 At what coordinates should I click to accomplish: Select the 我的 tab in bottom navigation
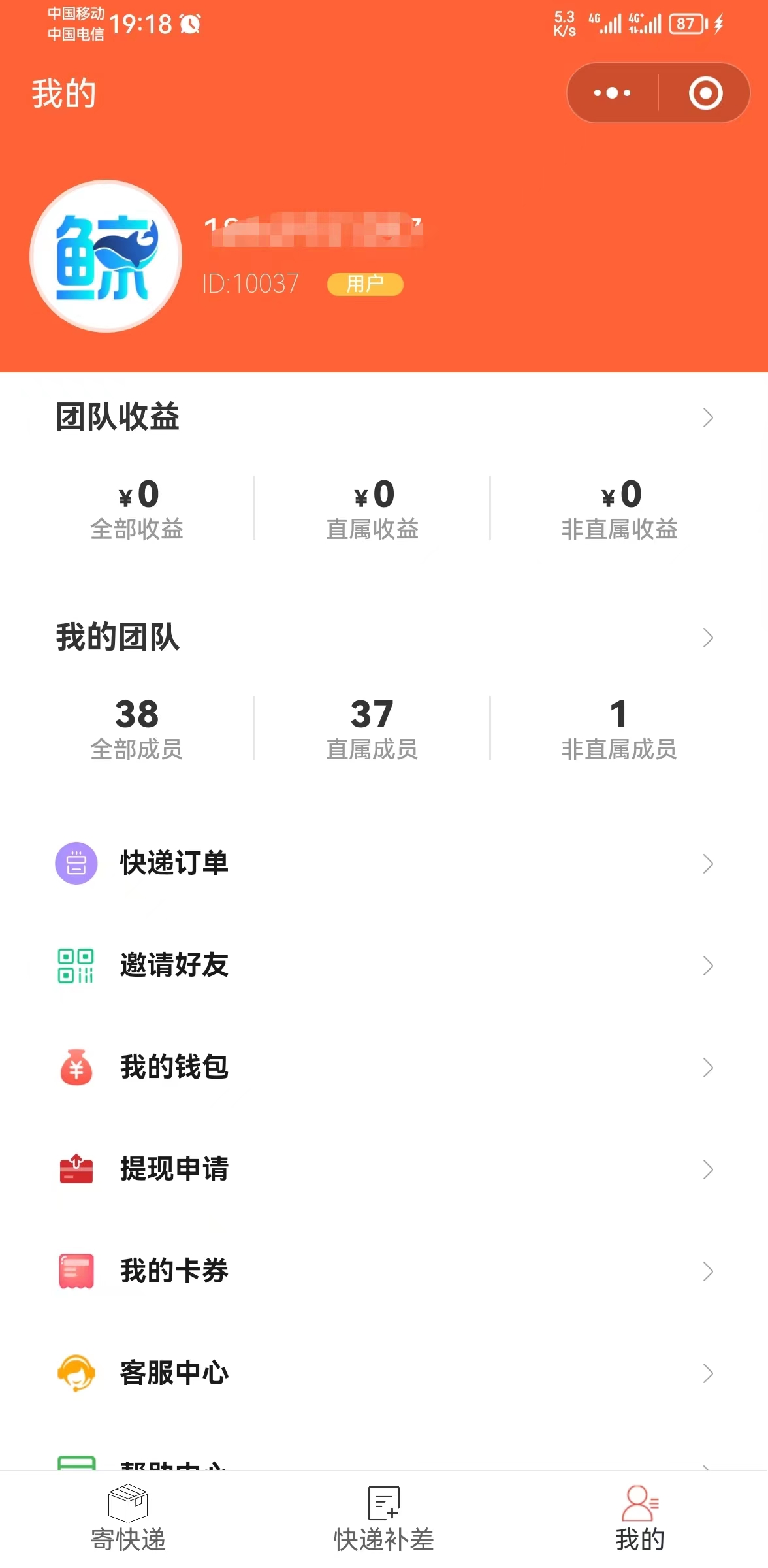pos(640,1518)
